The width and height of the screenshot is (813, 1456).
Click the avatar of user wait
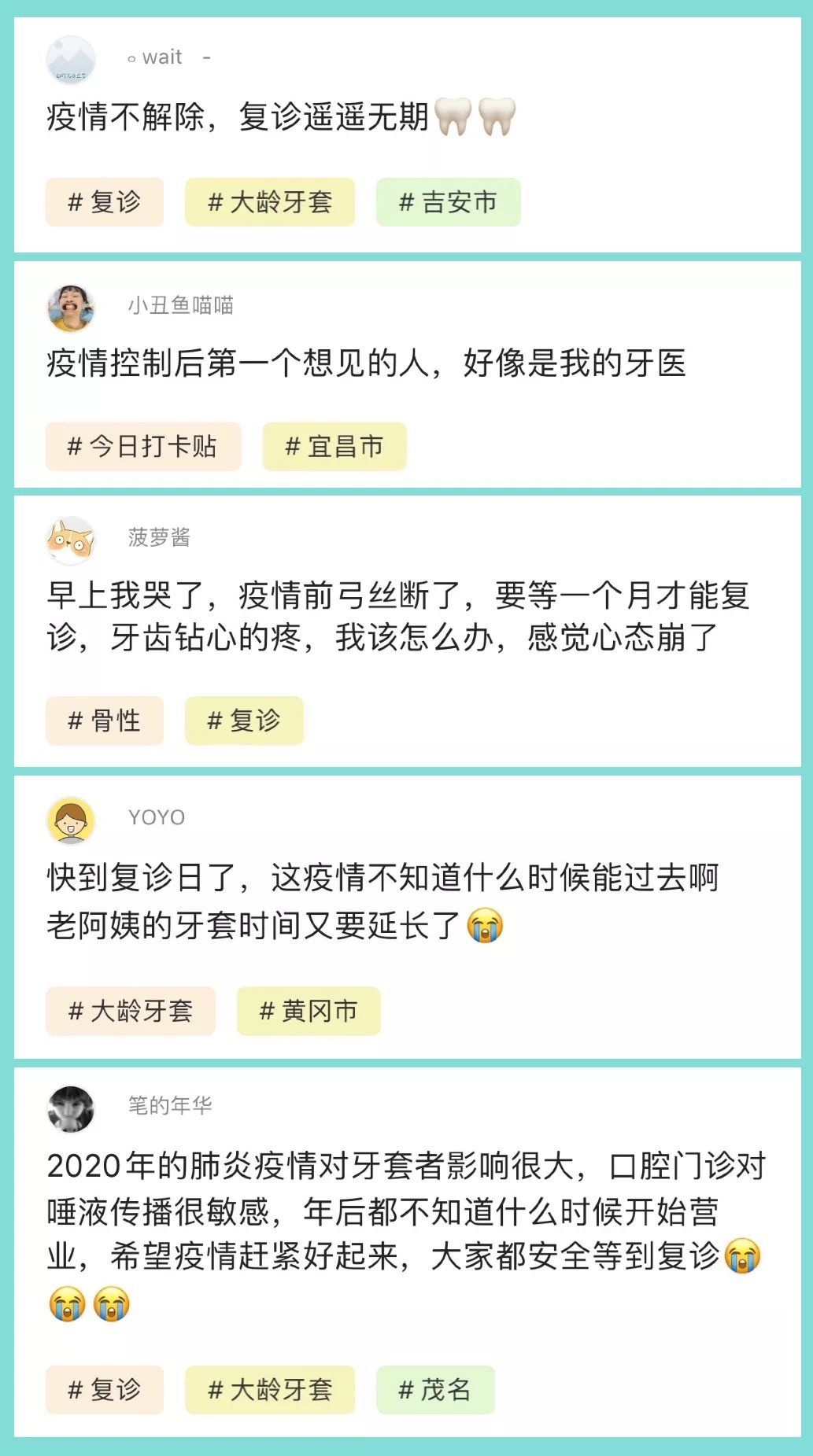coord(72,57)
